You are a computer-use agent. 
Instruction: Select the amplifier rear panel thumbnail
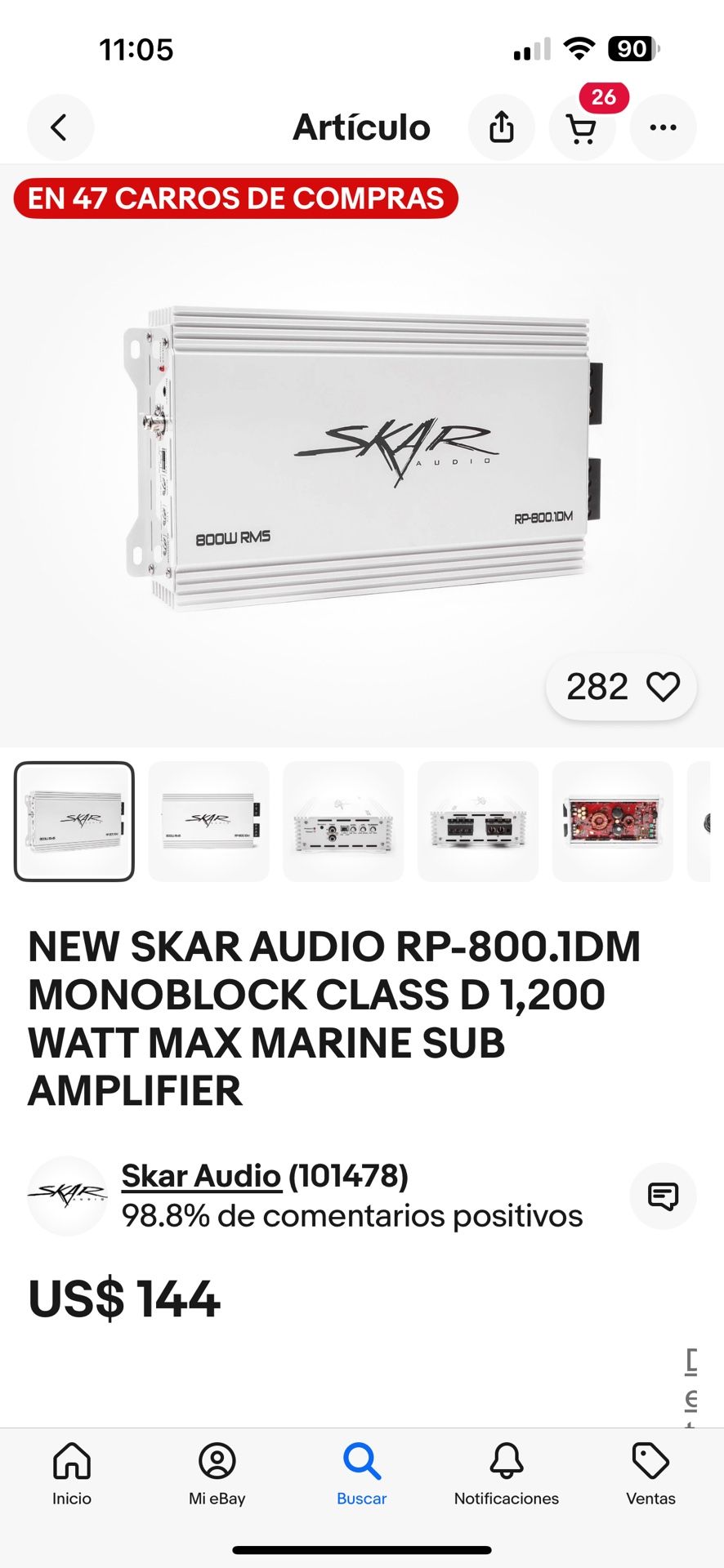click(x=477, y=821)
